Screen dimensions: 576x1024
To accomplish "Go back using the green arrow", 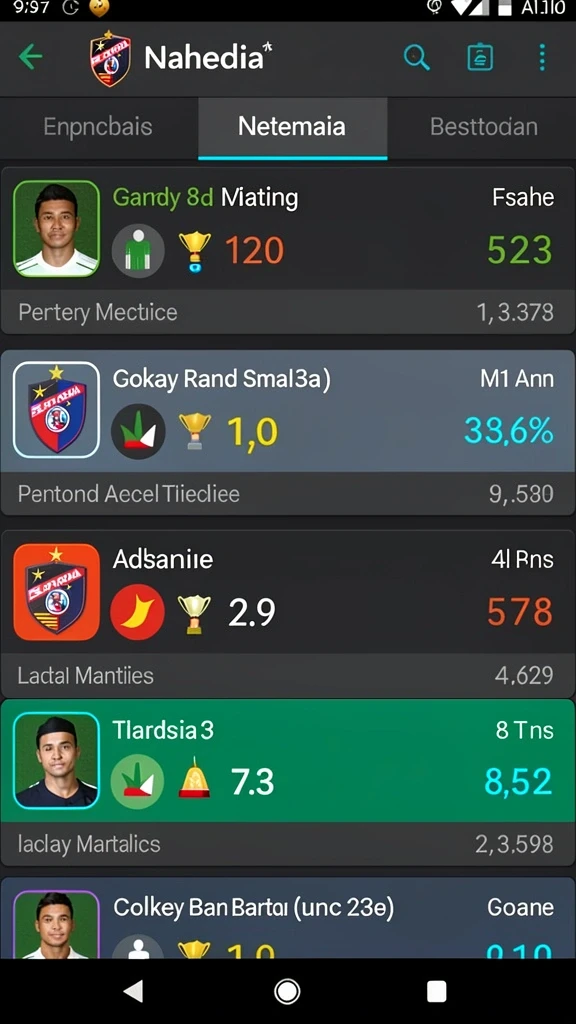I will pyautogui.click(x=30, y=57).
